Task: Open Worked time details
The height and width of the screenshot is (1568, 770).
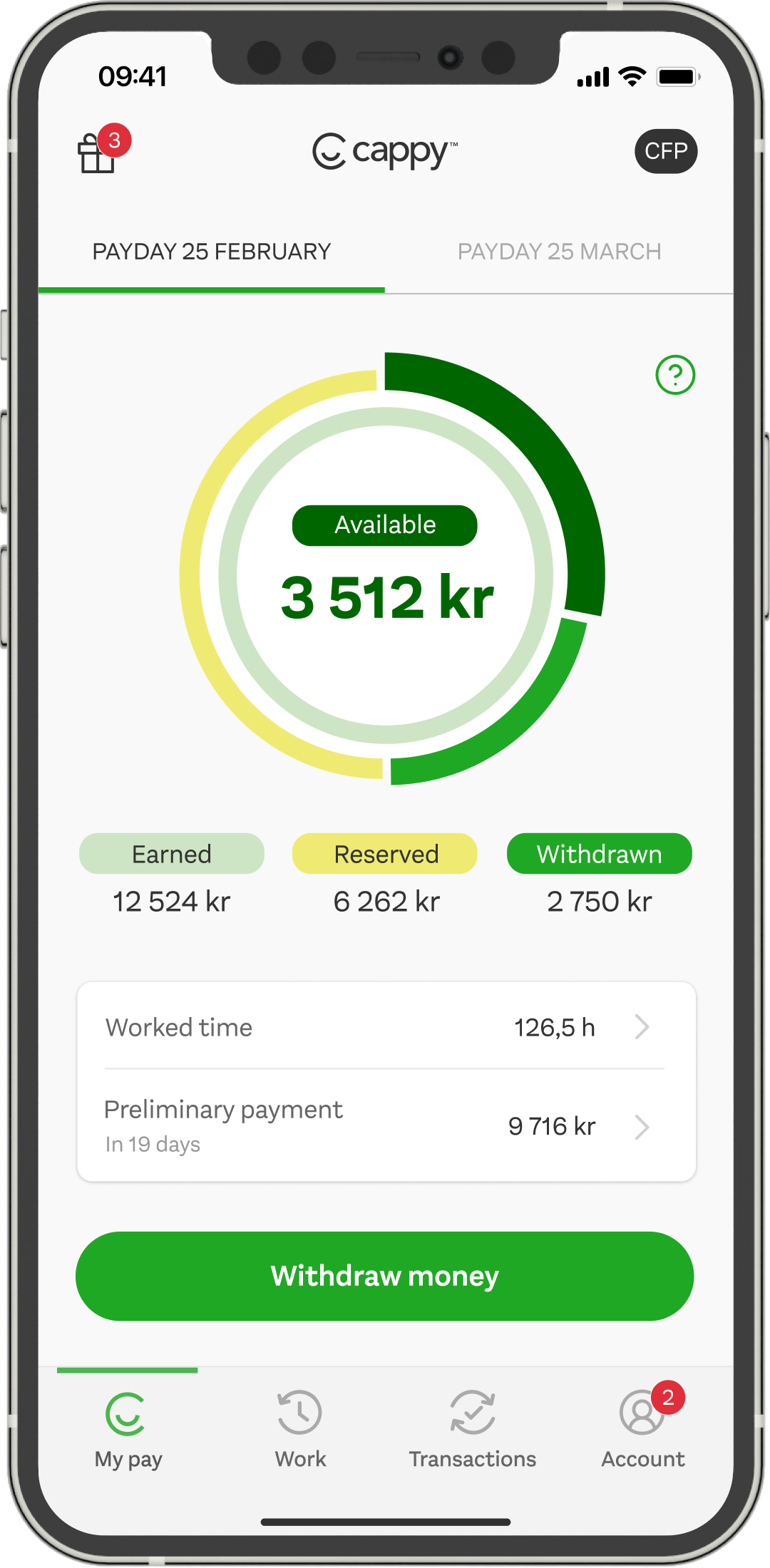Action: click(385, 1027)
